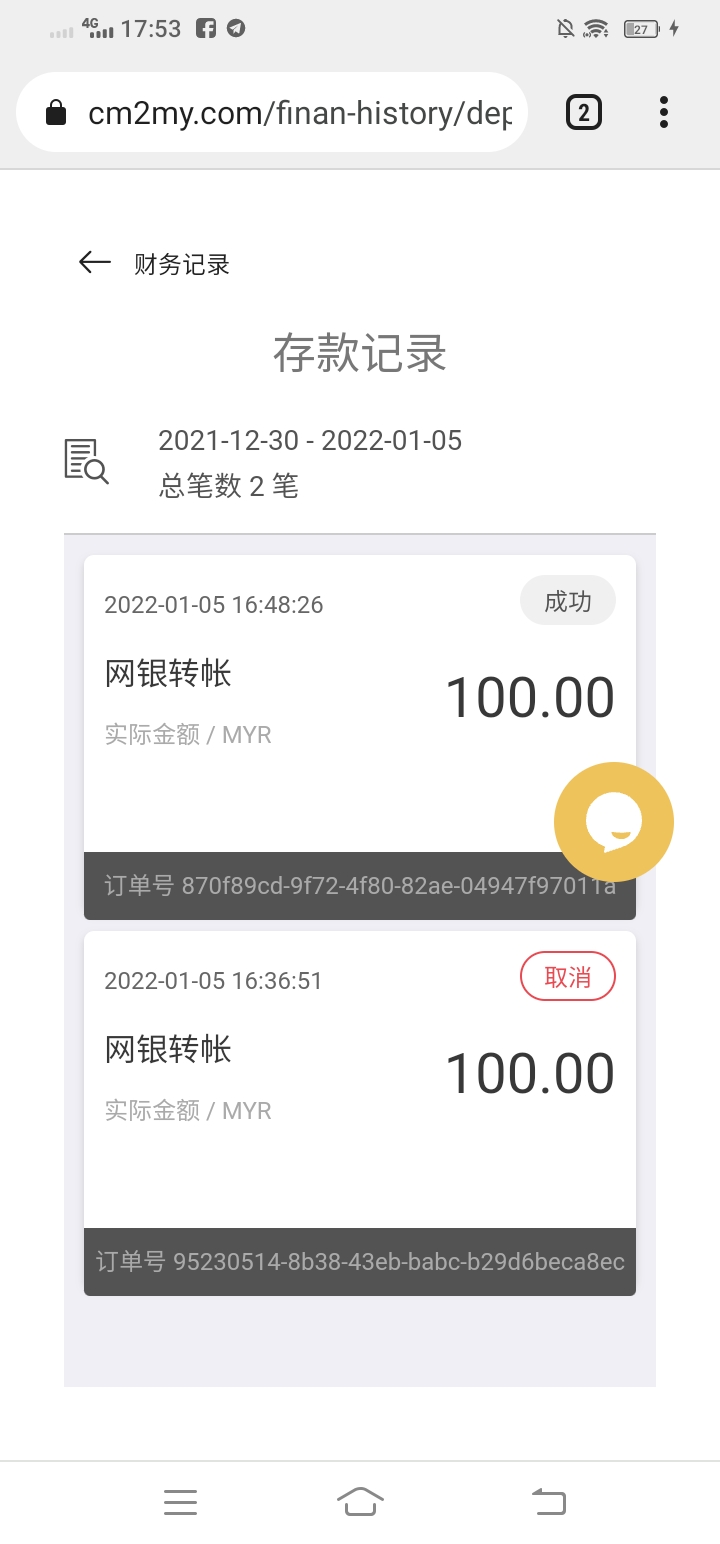Go back to 财务记录 page
The width and height of the screenshot is (720, 1544).
click(x=95, y=263)
